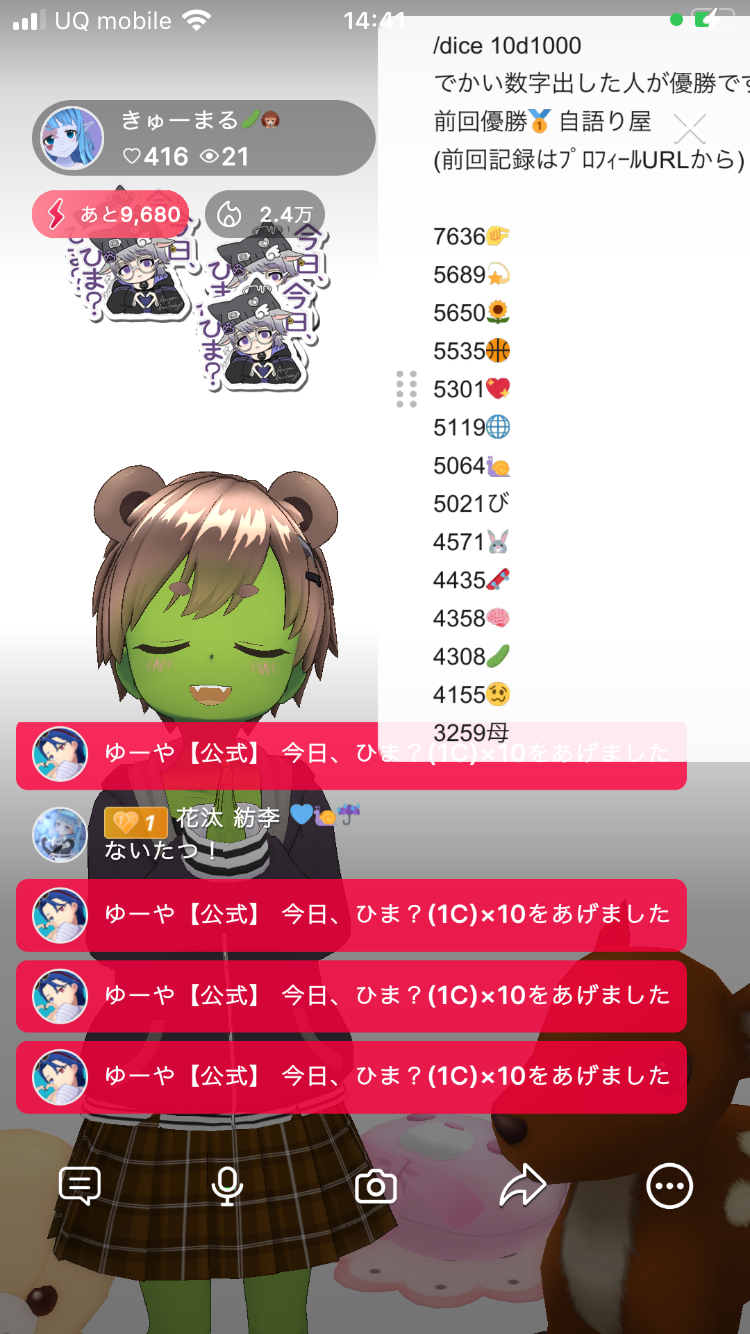The height and width of the screenshot is (1334, 750).
Task: Take a snapshot with camera icon
Action: point(376,1187)
